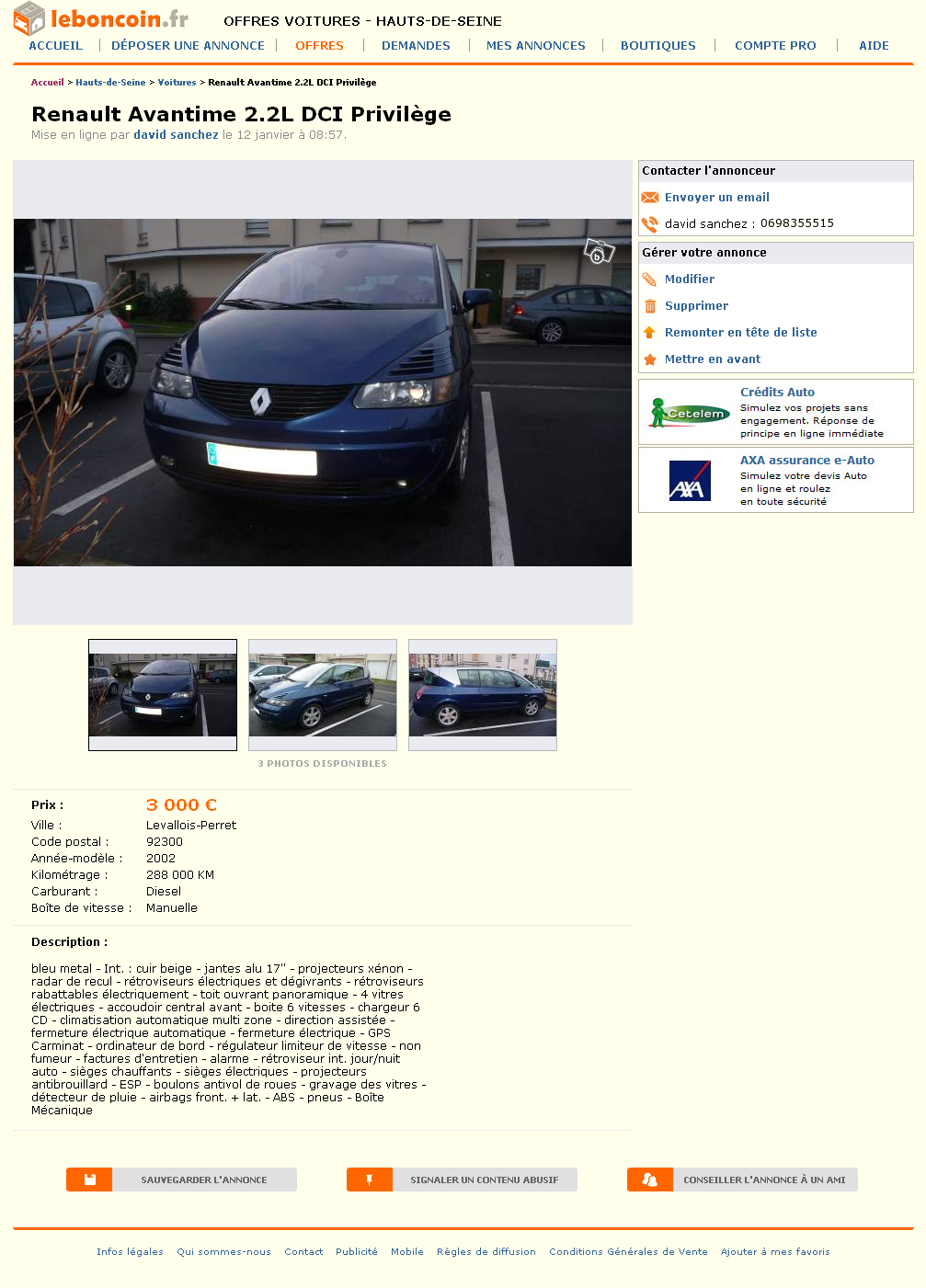Screen dimensions: 926x1288
Task: View the second photo thumbnail, car side view
Action: click(323, 695)
